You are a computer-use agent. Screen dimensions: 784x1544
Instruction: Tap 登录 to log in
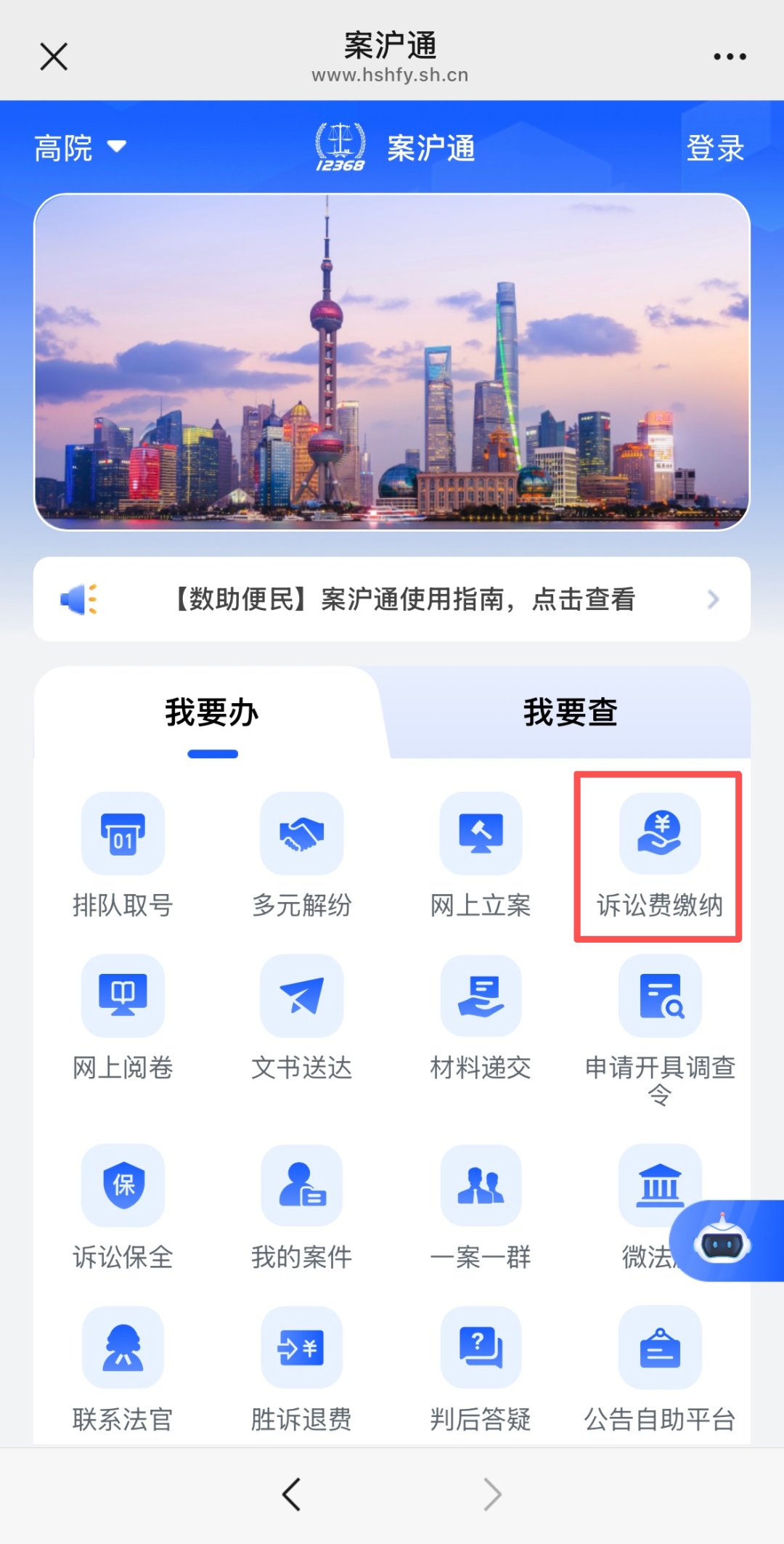tap(714, 148)
